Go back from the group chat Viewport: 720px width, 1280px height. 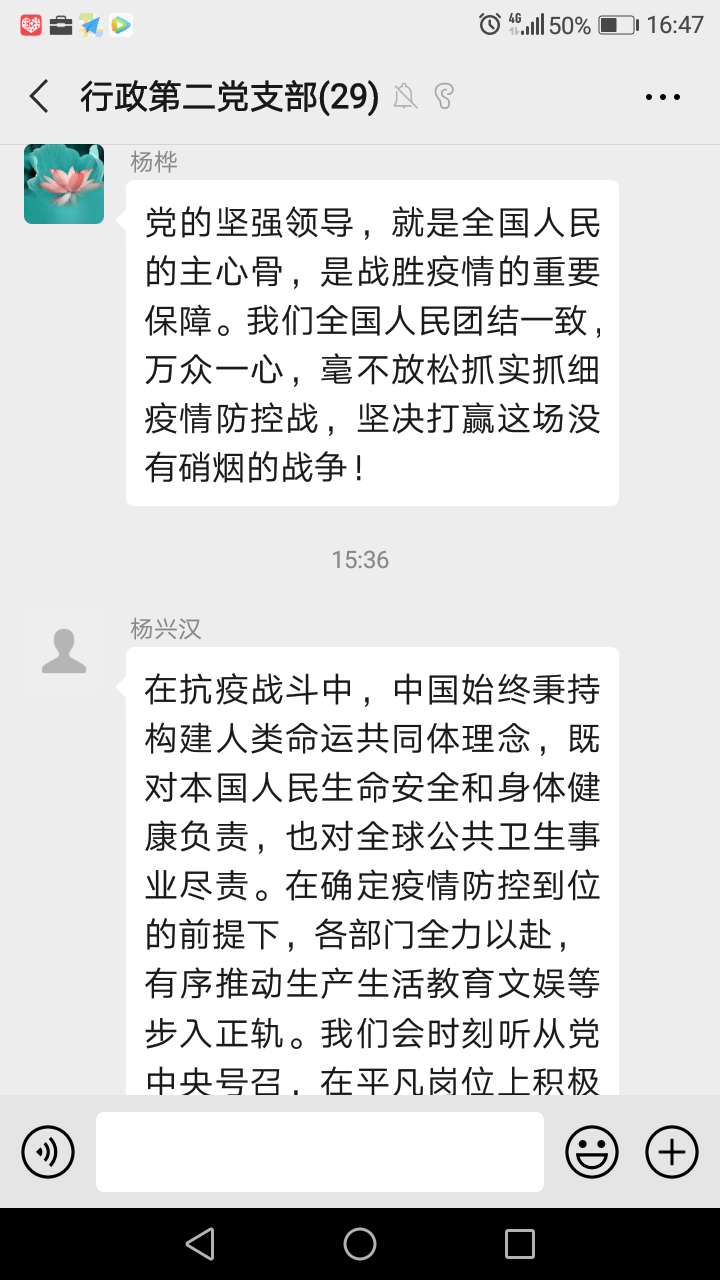(x=39, y=97)
